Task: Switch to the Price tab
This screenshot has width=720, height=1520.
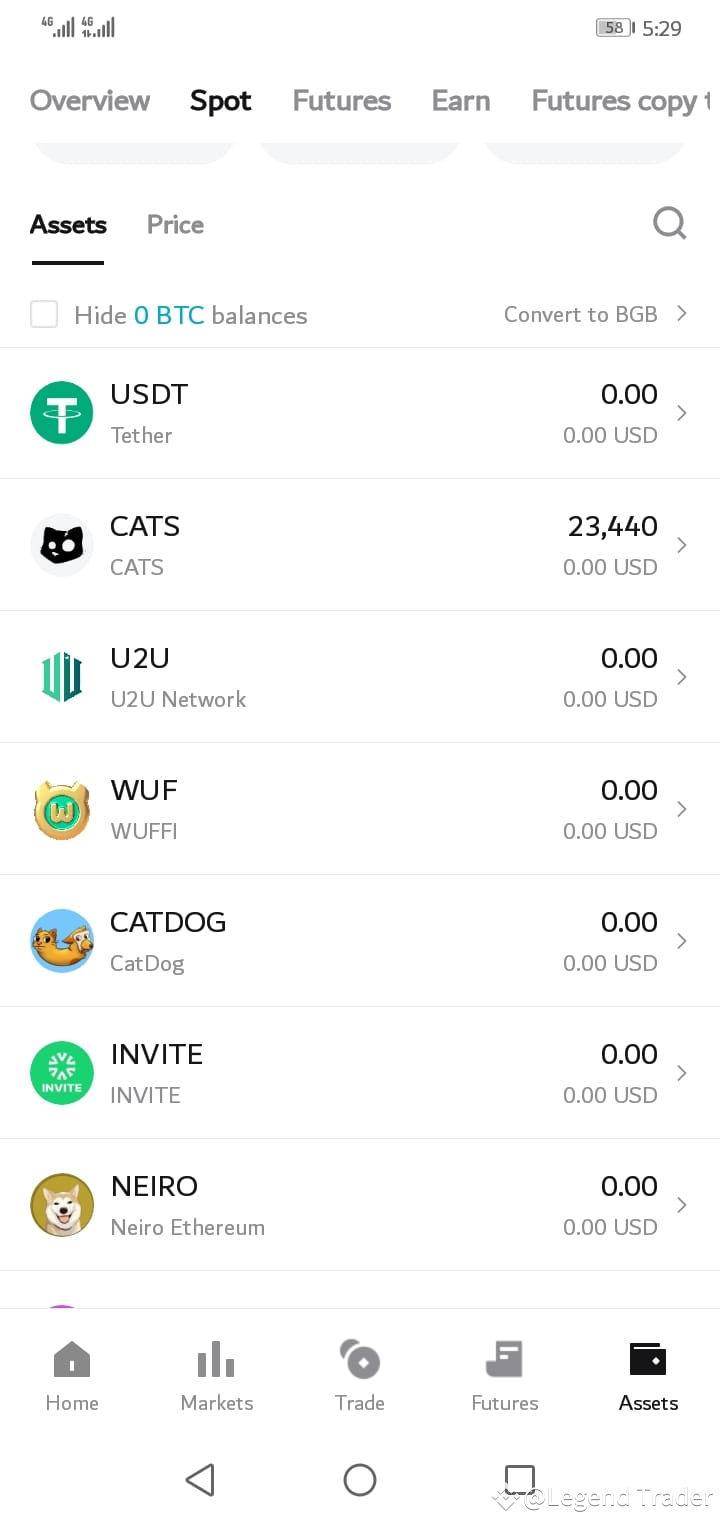Action: 174,224
